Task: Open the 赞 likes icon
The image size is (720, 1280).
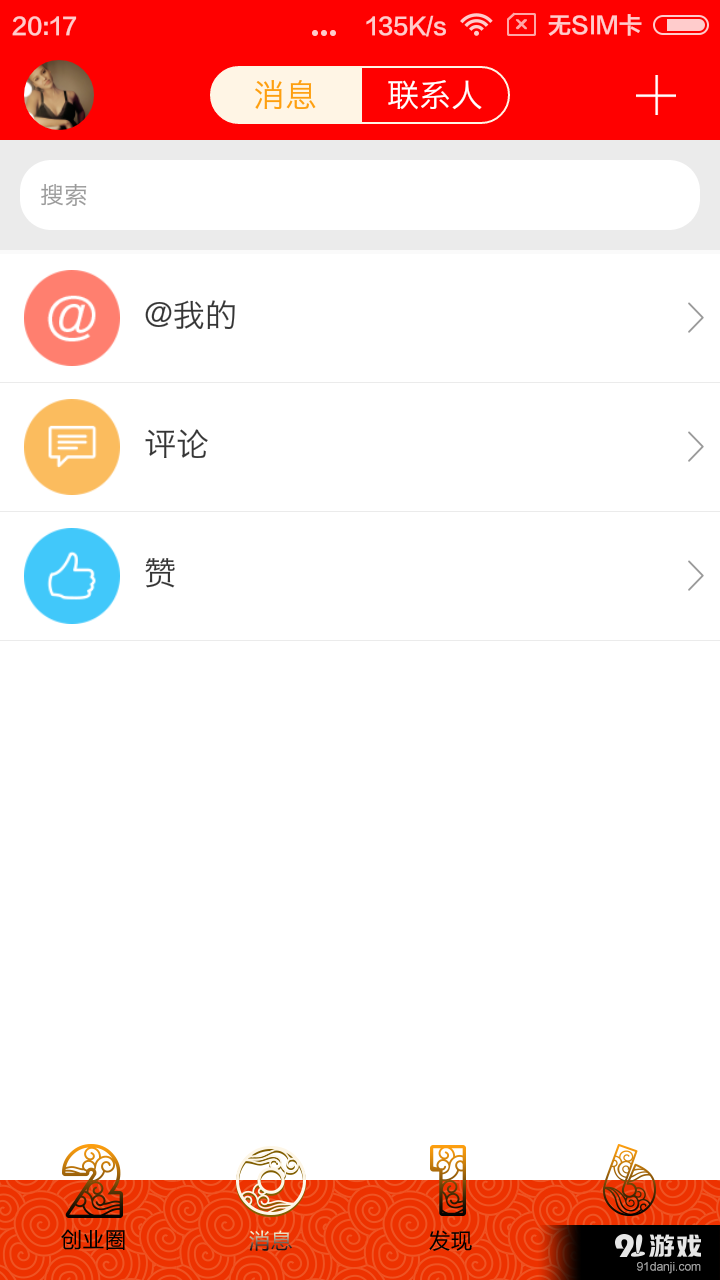Action: click(x=71, y=575)
